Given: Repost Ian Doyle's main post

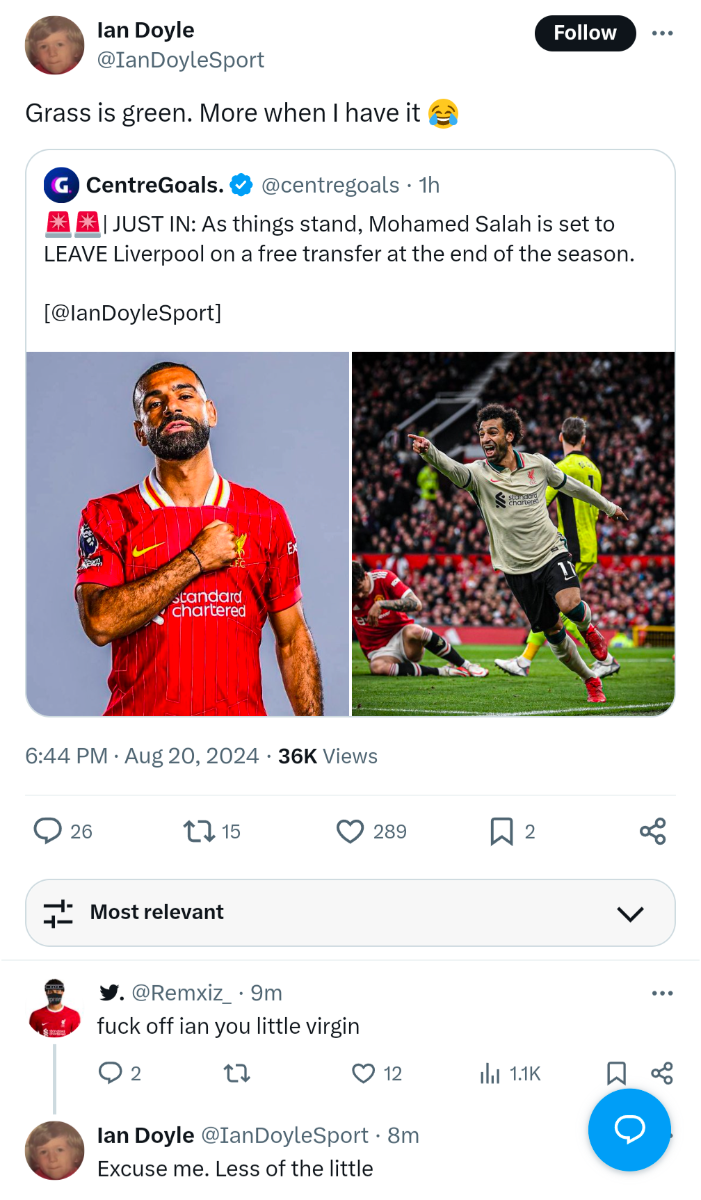Looking at the screenshot, I should [213, 831].
